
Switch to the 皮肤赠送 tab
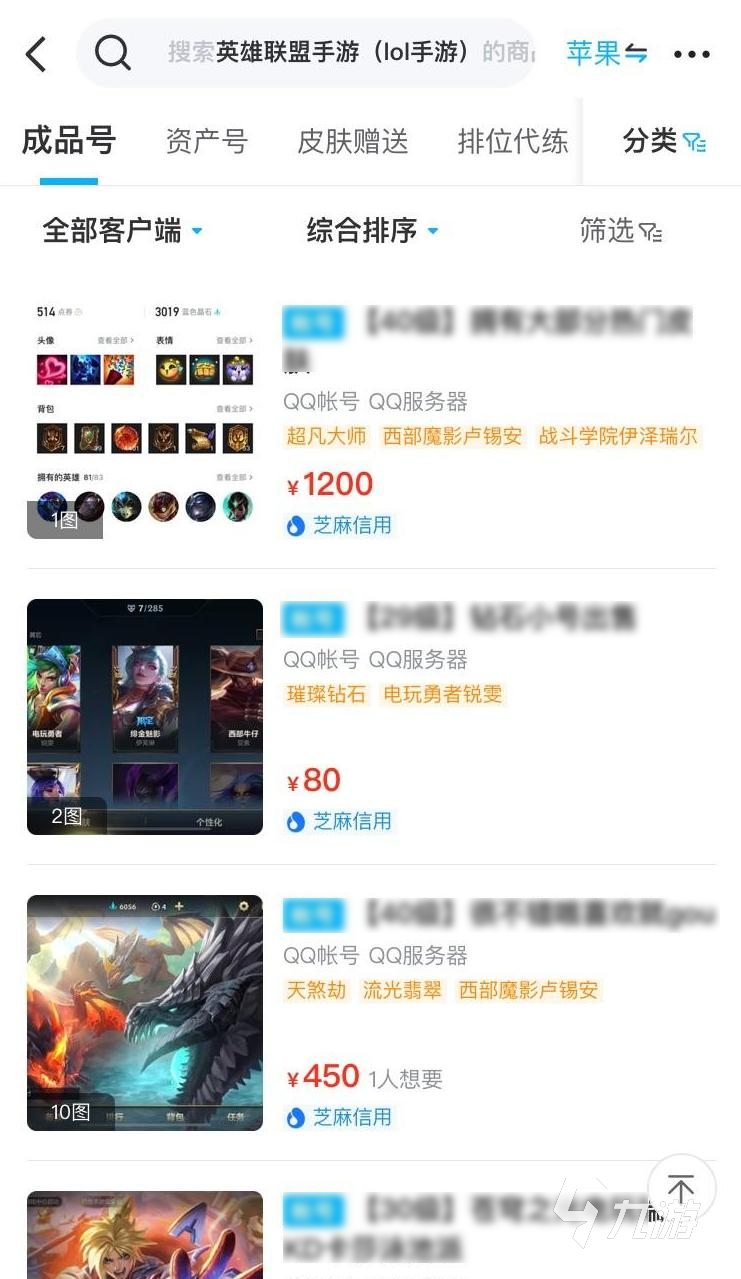click(352, 141)
